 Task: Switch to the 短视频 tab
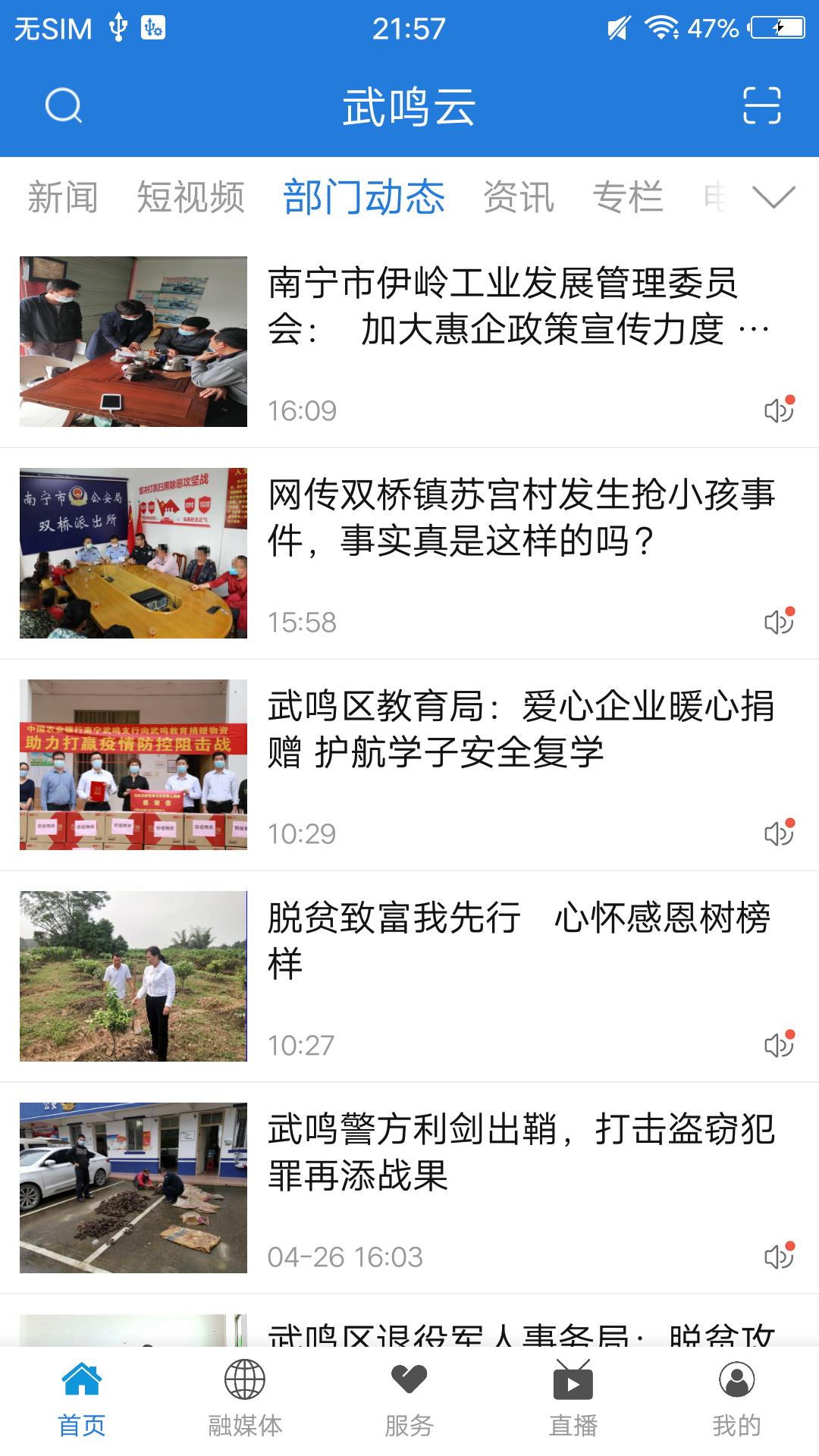[190, 197]
